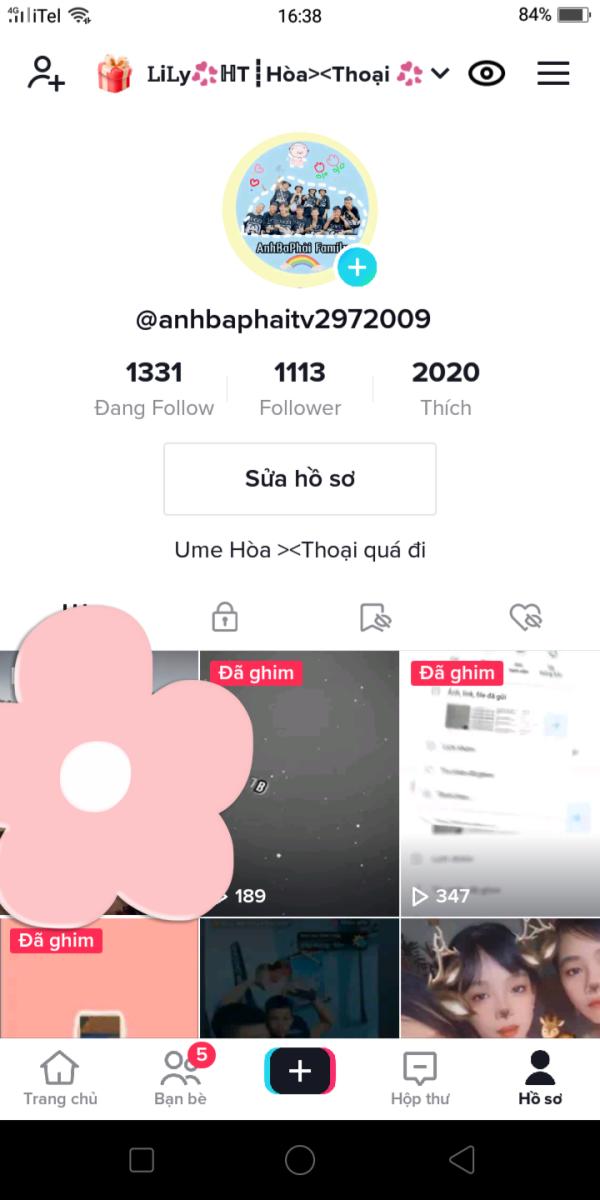Expand the account switcher dropdown

tap(440, 74)
